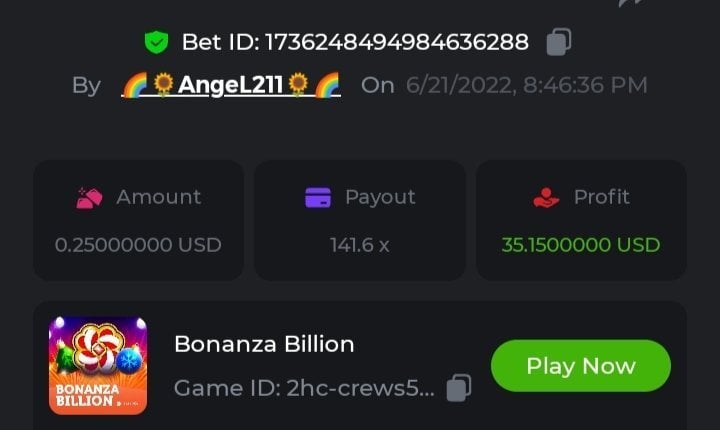Copy the Bet ID number
720x430 pixels.
(558, 42)
